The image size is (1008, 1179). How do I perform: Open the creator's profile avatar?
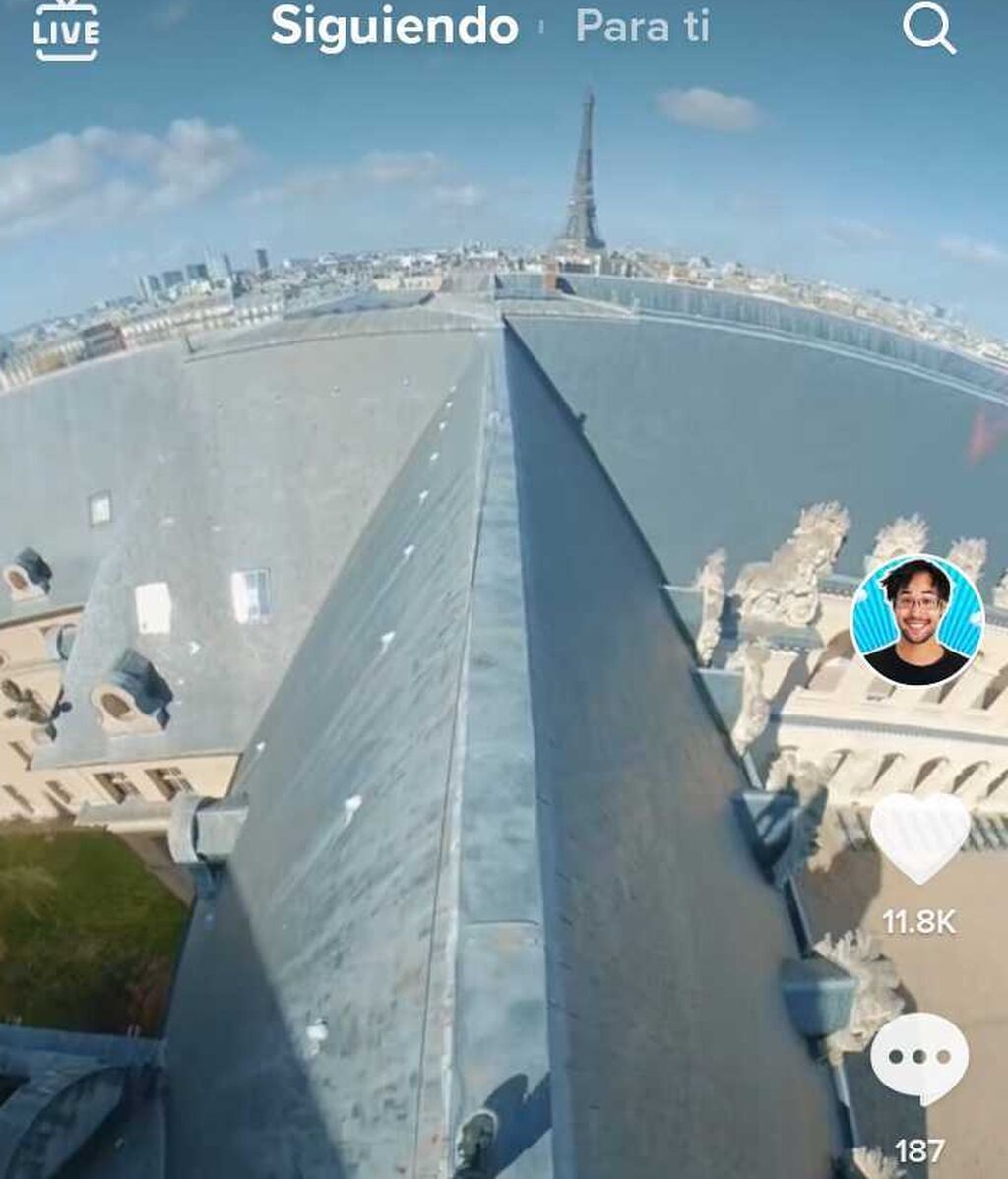[916, 621]
